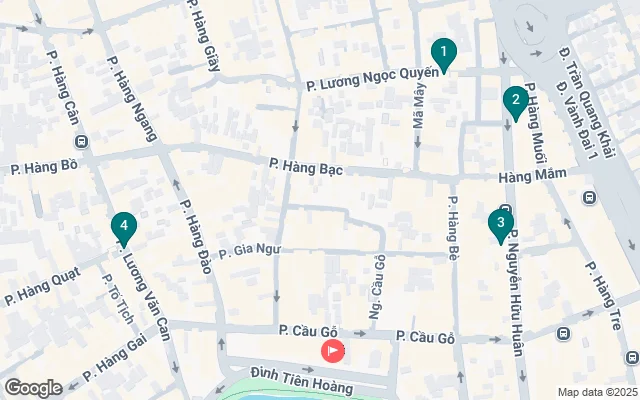This screenshot has width=640, height=400.
Task: Select the red flag marker
Action: (x=332, y=351)
